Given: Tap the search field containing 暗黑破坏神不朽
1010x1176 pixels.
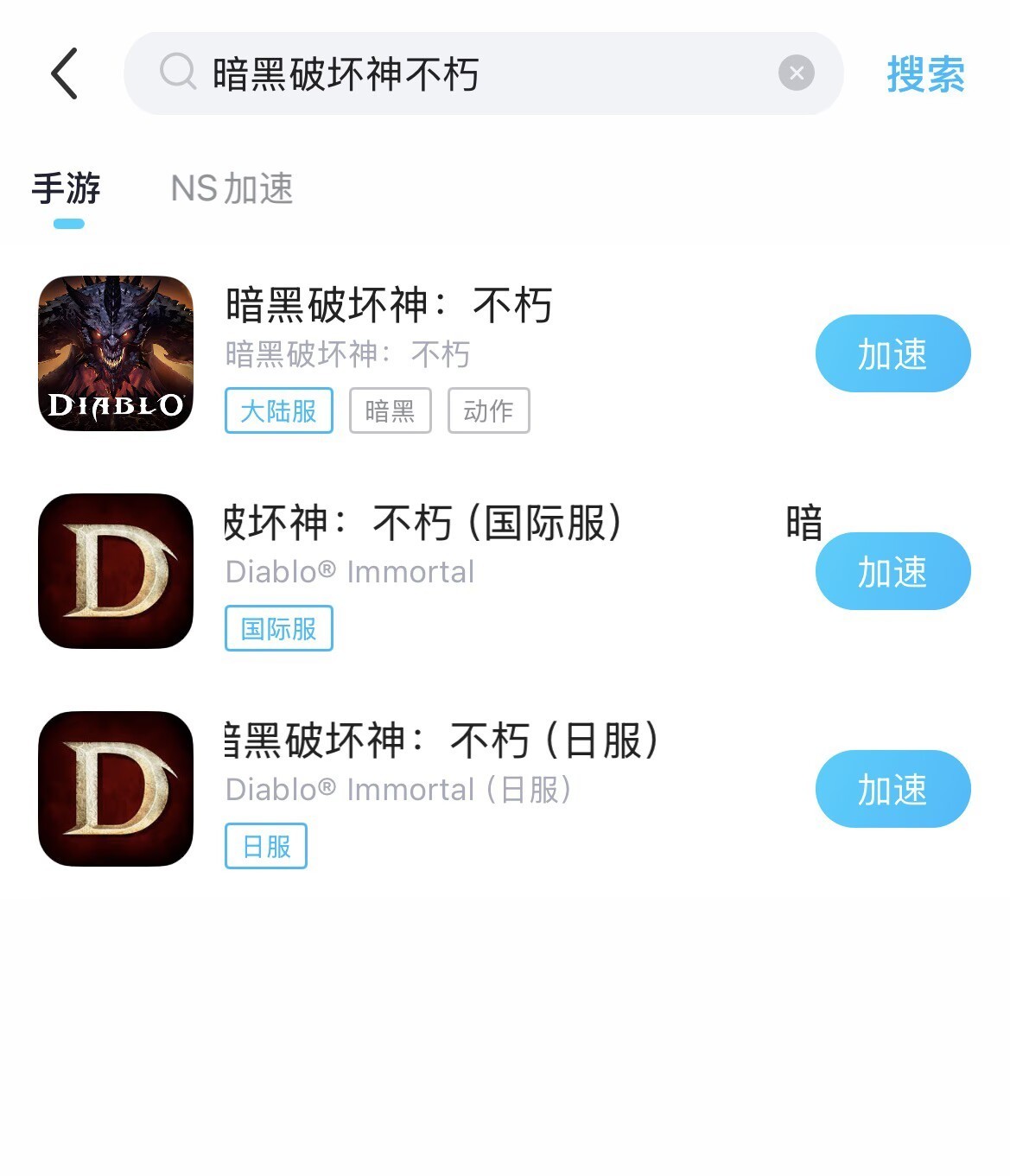Looking at the screenshot, I should [x=467, y=73].
